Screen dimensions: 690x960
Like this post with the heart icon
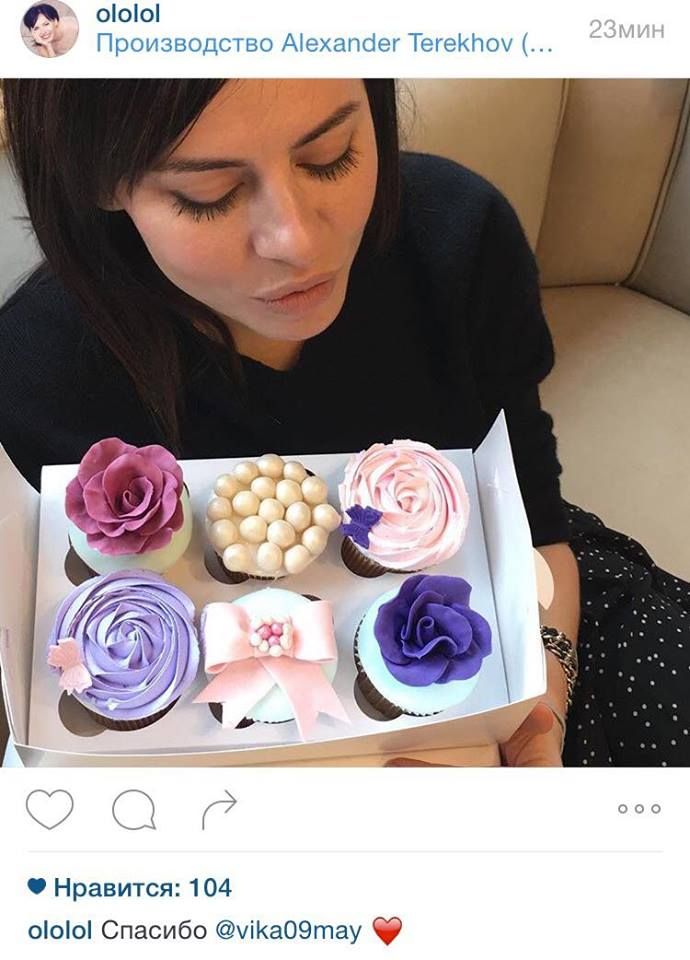pos(49,809)
